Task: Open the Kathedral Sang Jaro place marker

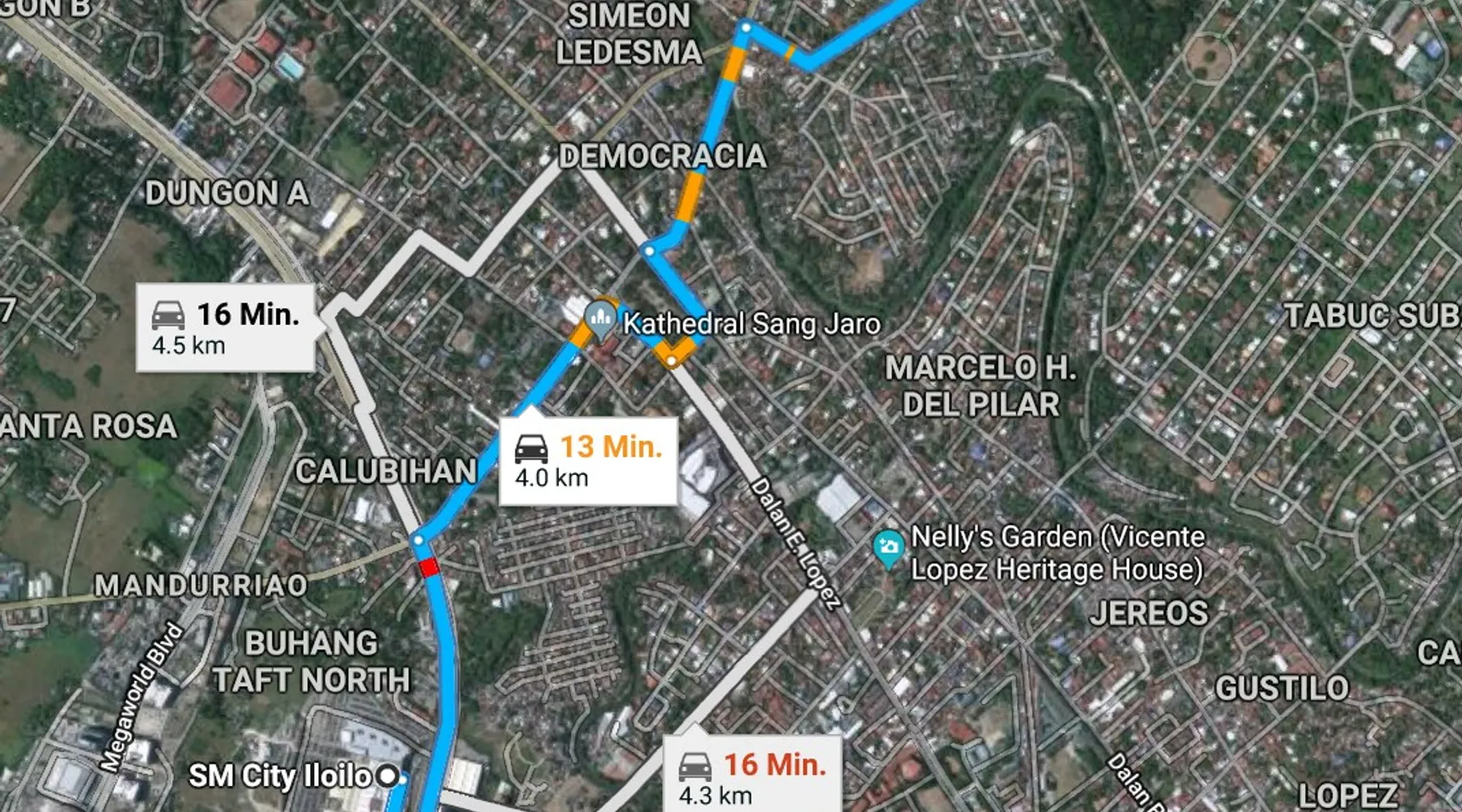Action: point(600,317)
